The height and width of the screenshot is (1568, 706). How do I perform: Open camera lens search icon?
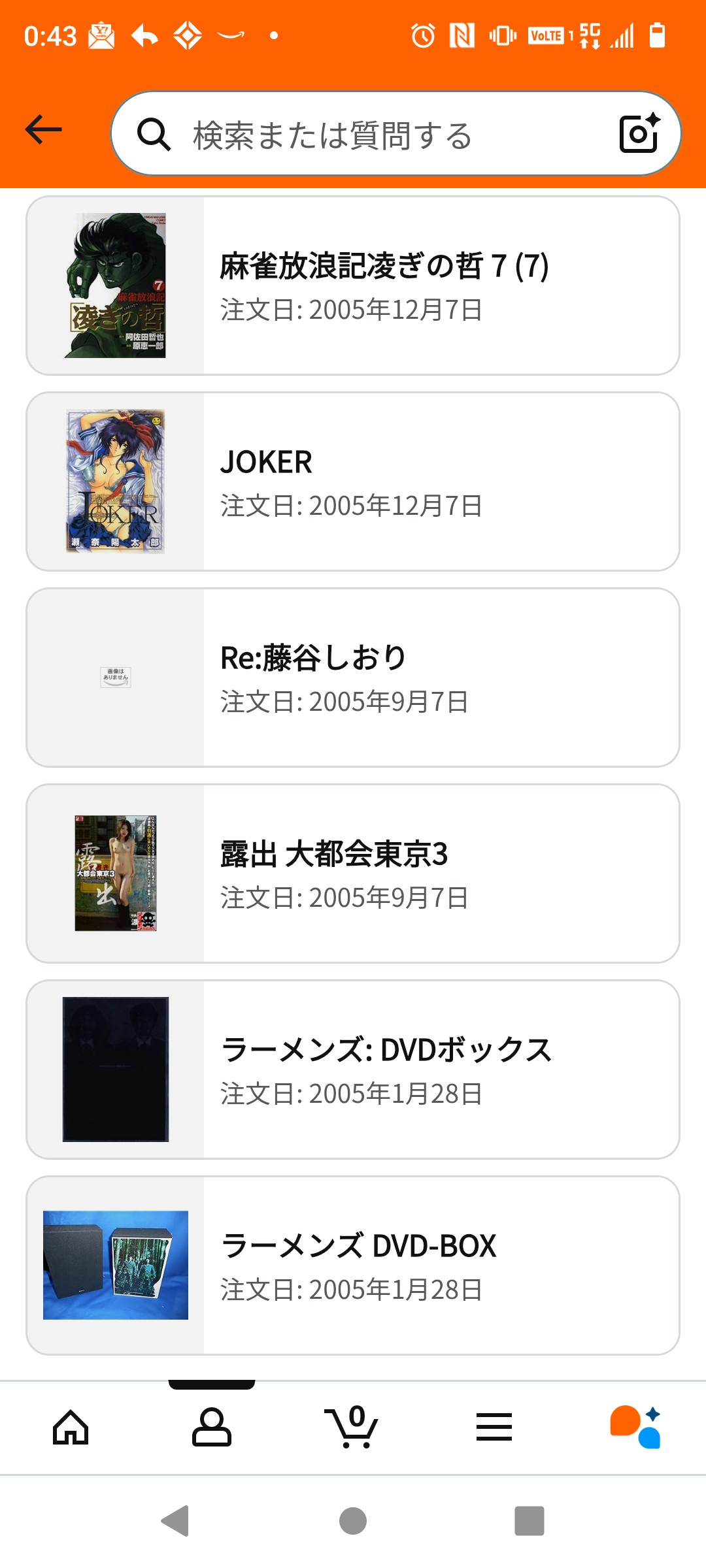point(639,133)
